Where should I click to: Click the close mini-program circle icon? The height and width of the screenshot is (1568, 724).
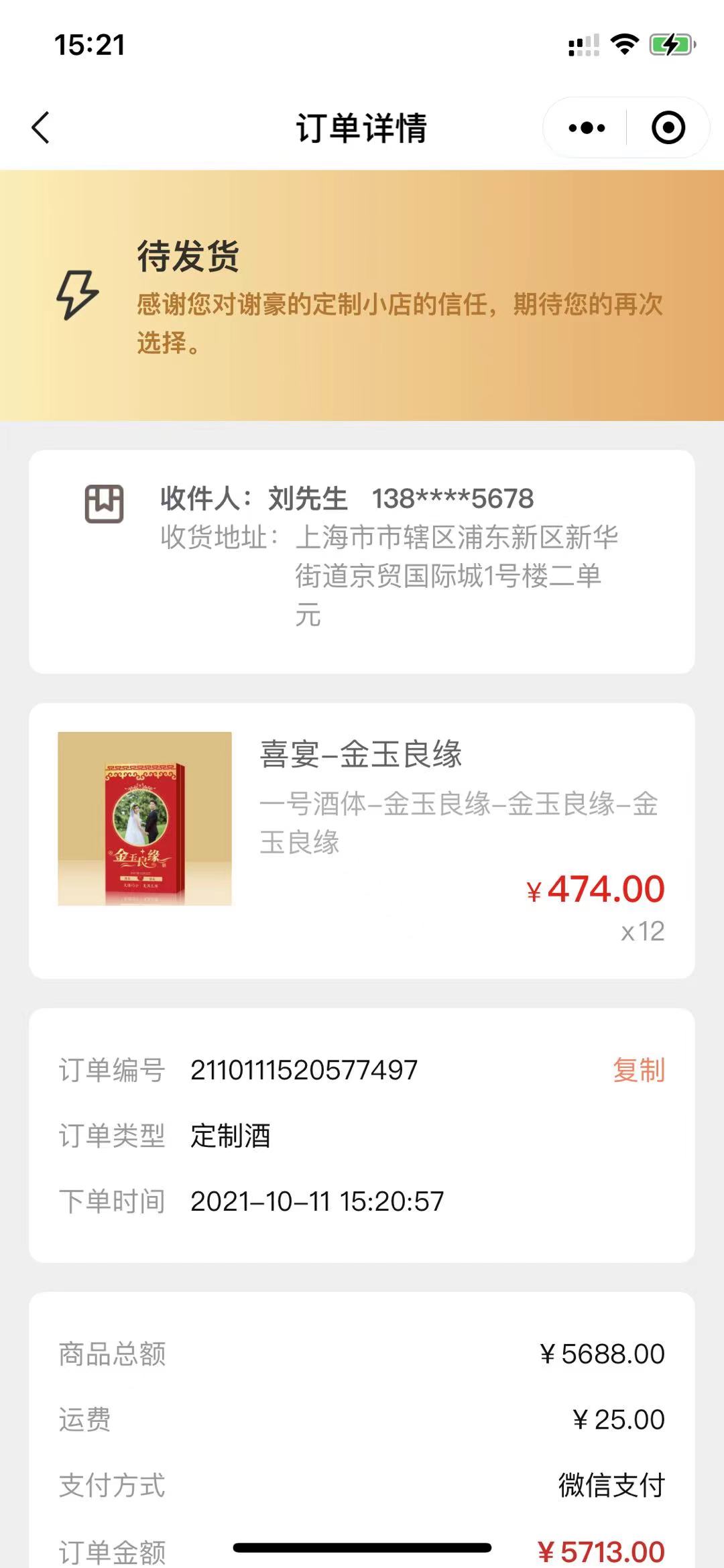pos(666,126)
